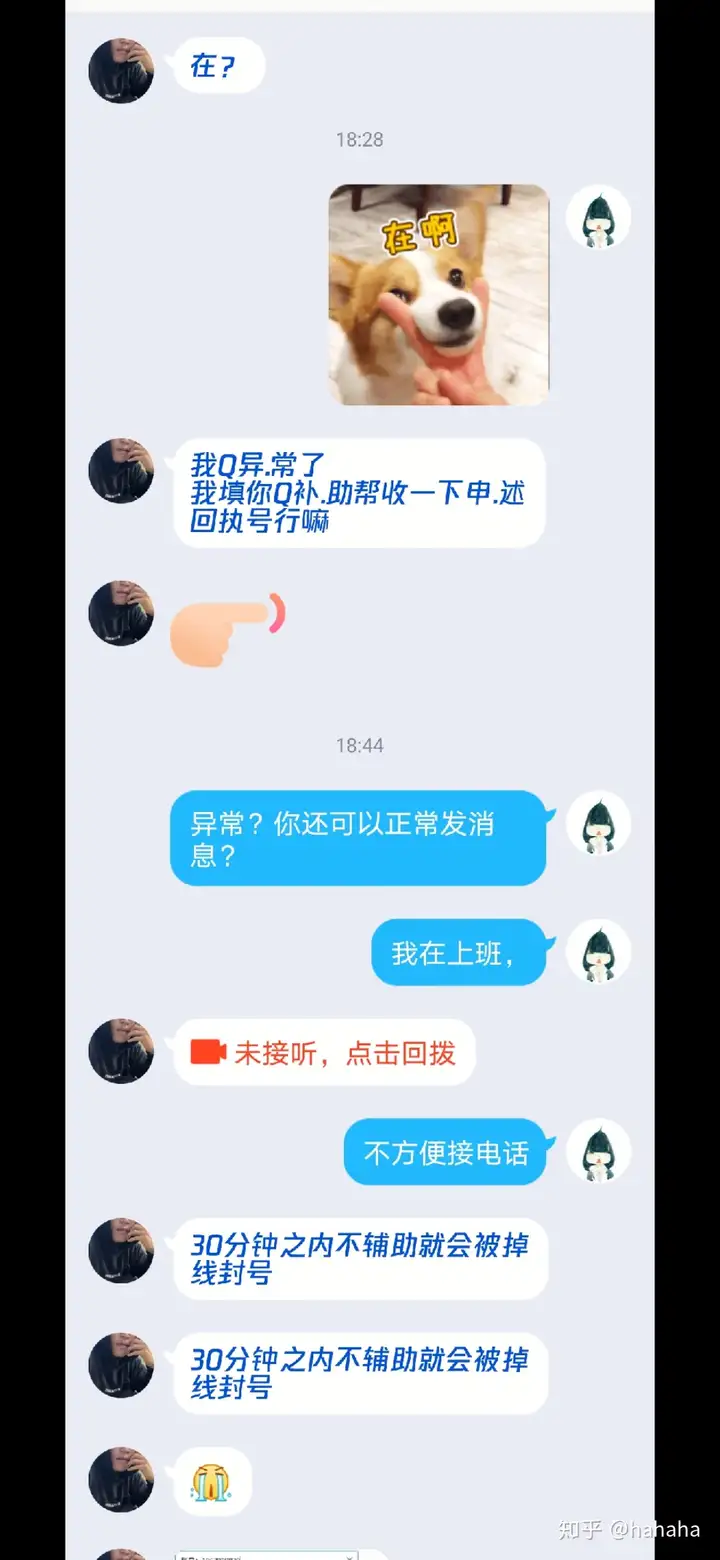This screenshot has height=1560, width=720.
Task: Tap the missed video call bubble to call back
Action: 324,1052
